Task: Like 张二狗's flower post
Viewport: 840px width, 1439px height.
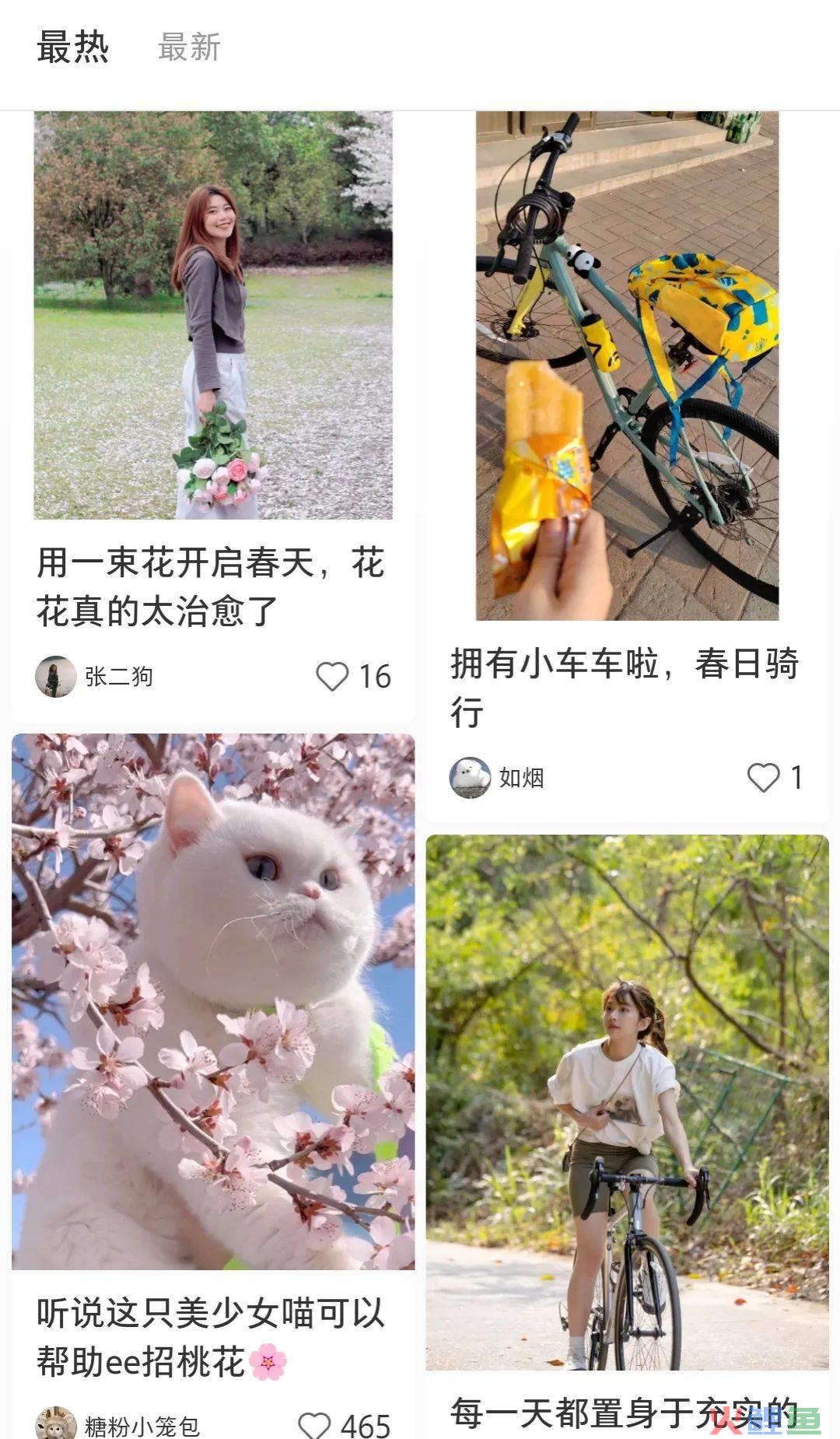Action: 332,677
